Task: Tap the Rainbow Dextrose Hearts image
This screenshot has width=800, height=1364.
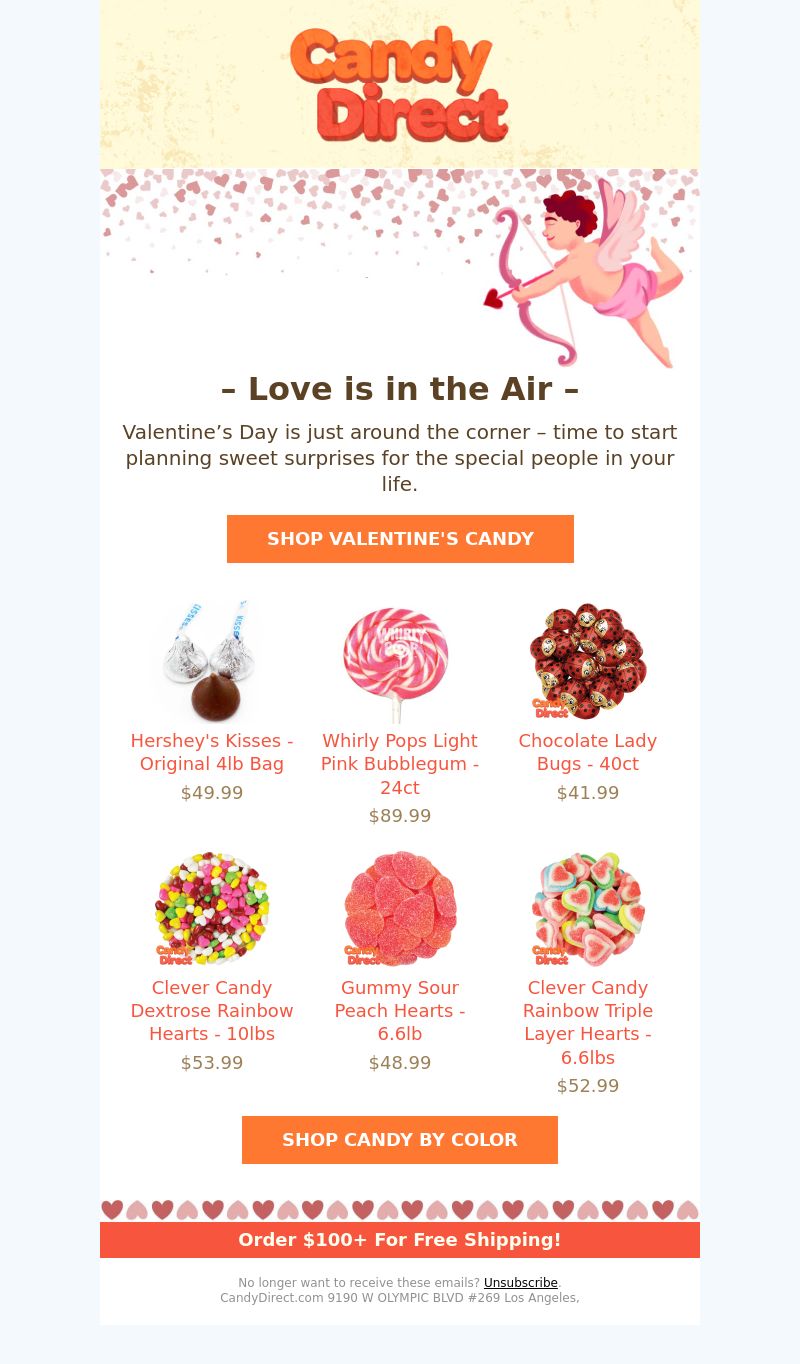Action: coord(212,908)
